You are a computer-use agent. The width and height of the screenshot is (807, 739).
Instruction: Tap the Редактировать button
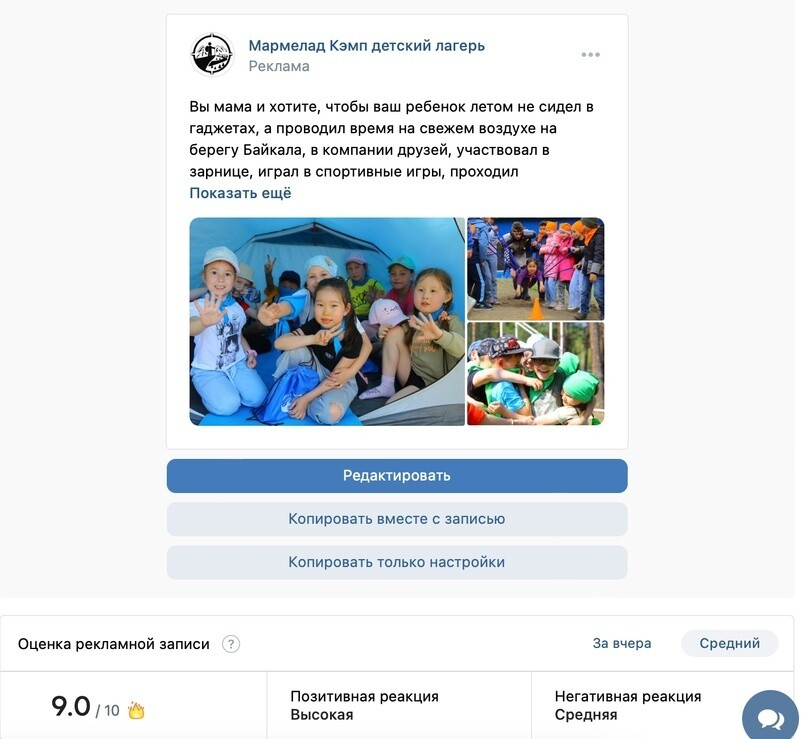tap(397, 476)
